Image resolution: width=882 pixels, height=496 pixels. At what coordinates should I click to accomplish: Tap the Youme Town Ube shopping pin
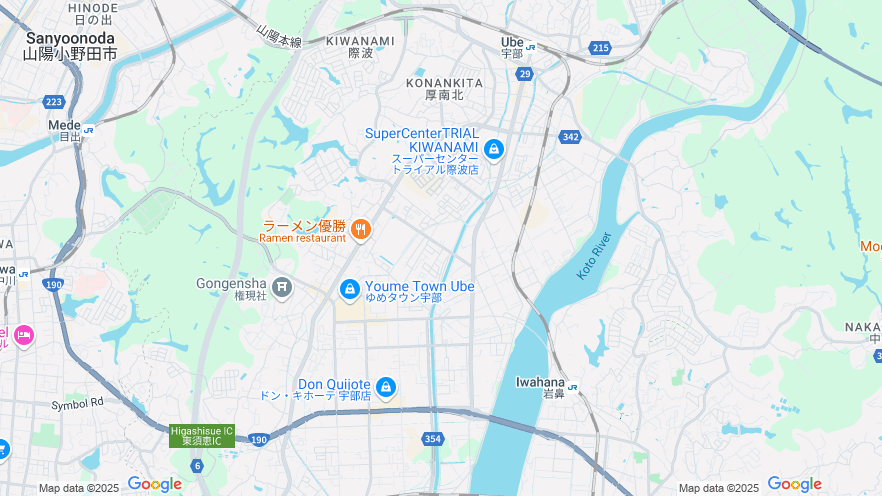349,290
